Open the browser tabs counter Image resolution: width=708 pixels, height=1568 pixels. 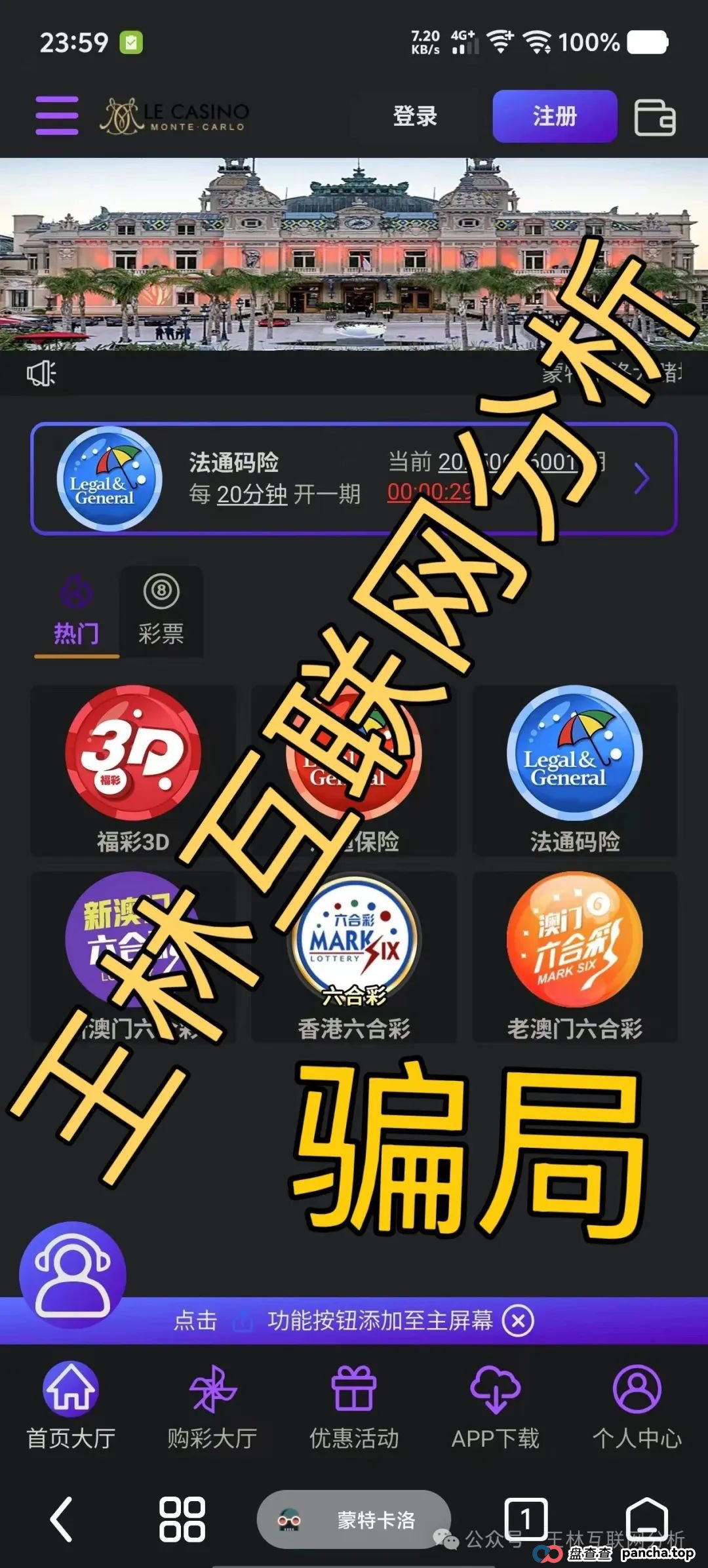click(x=525, y=1518)
